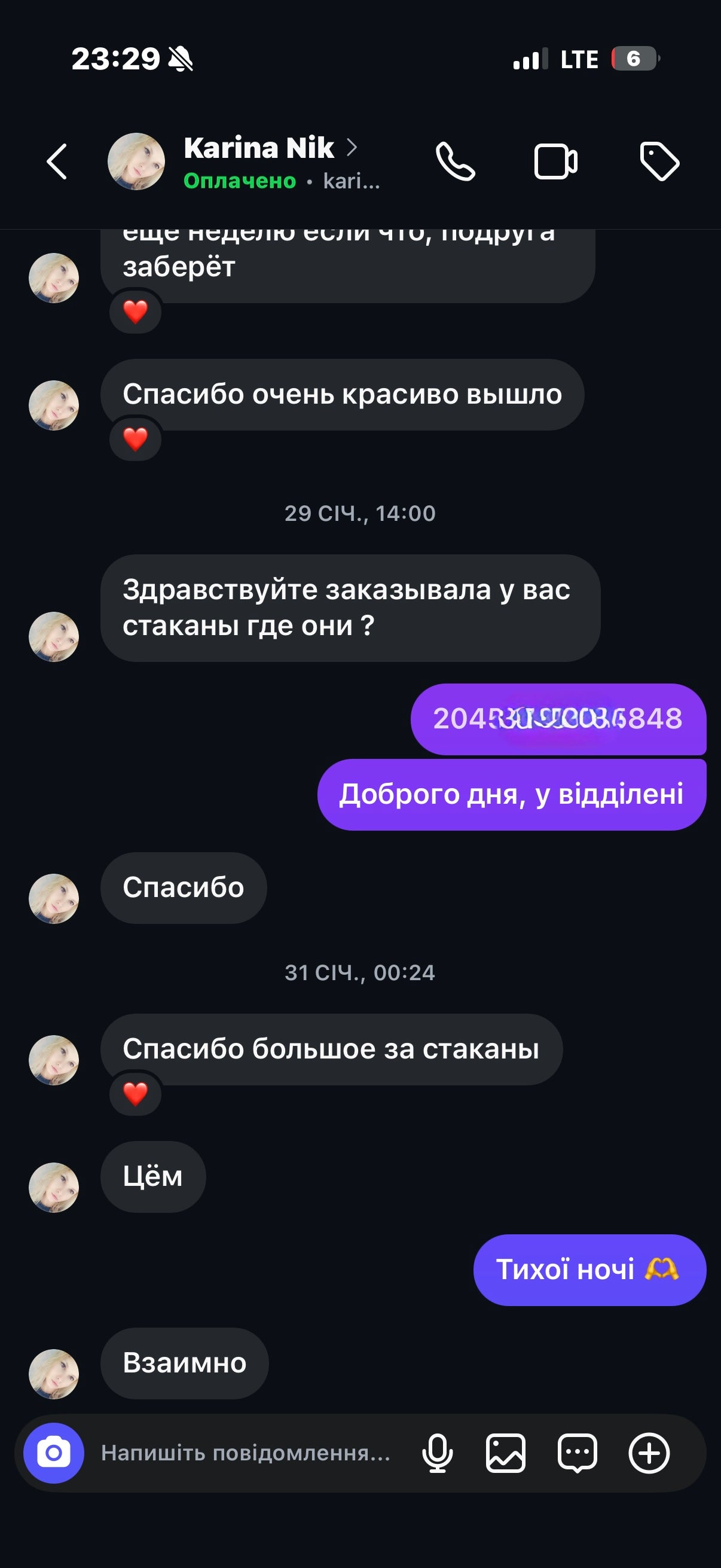Screen dimensions: 721x1568
Task: Go back to the chat list
Action: click(57, 162)
